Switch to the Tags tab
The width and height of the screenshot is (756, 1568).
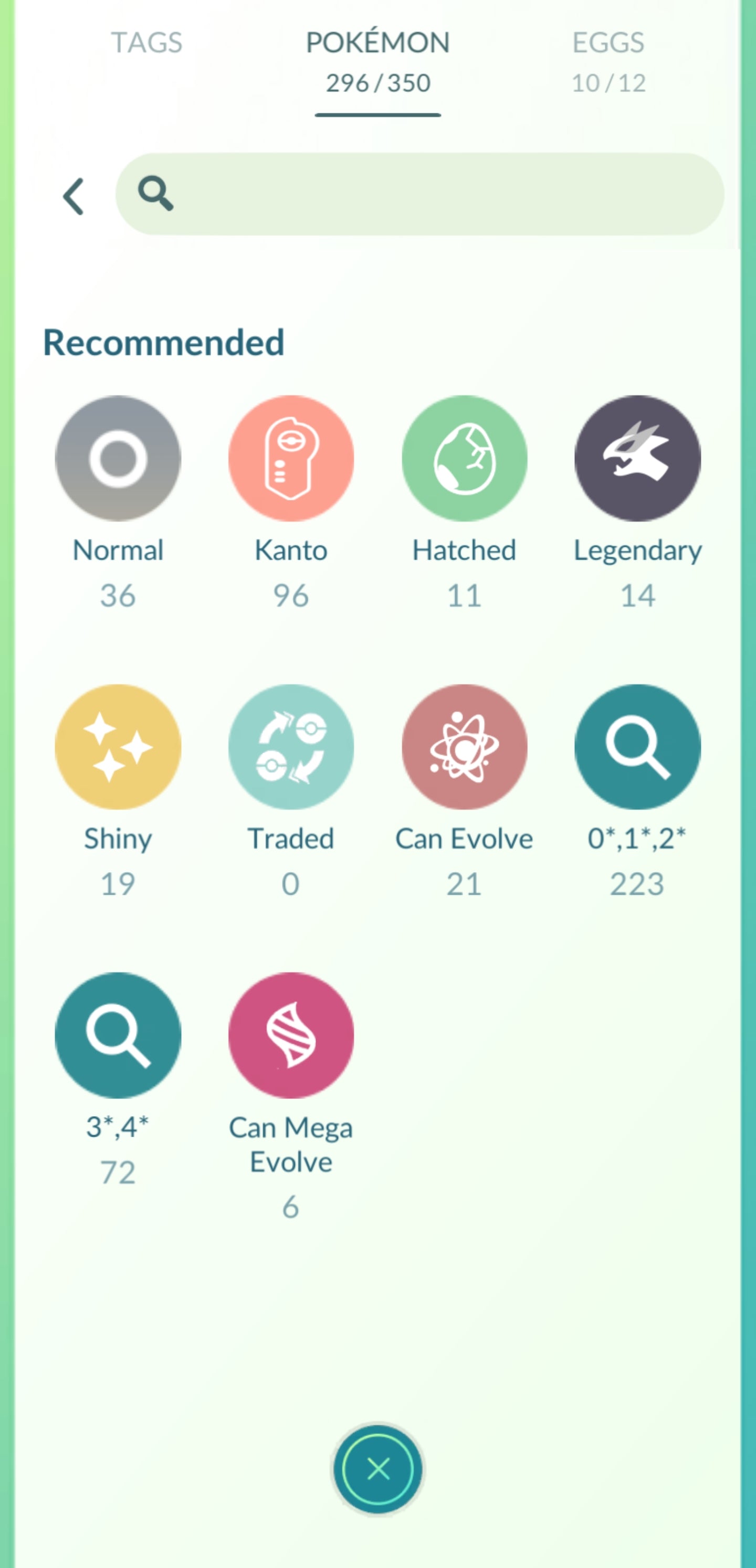click(x=146, y=43)
